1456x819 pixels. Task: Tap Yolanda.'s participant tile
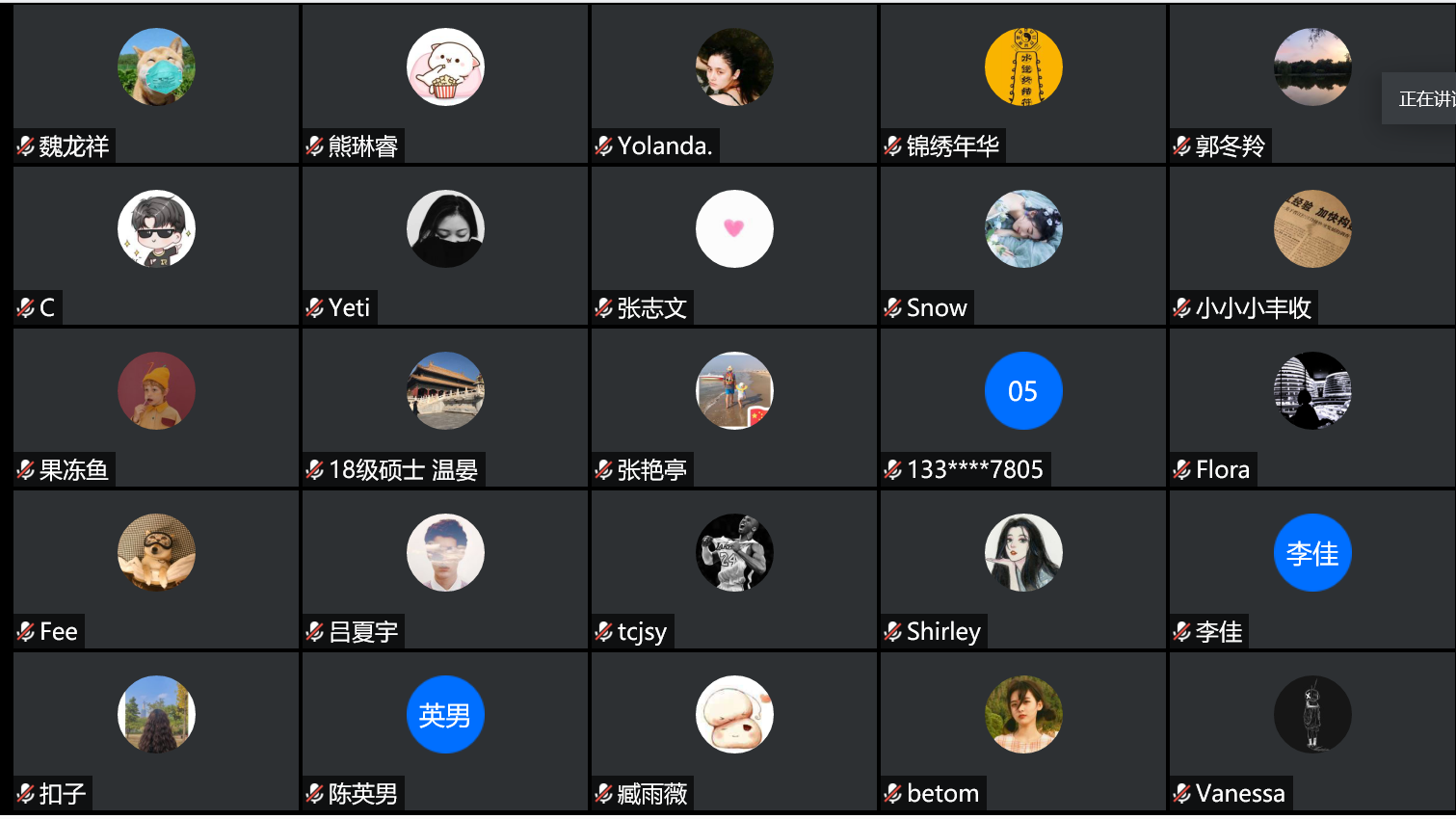pos(734,83)
